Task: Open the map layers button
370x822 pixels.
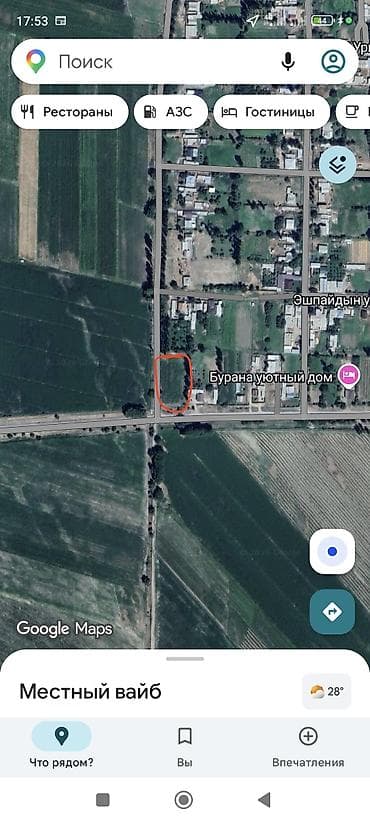Action: click(x=338, y=165)
